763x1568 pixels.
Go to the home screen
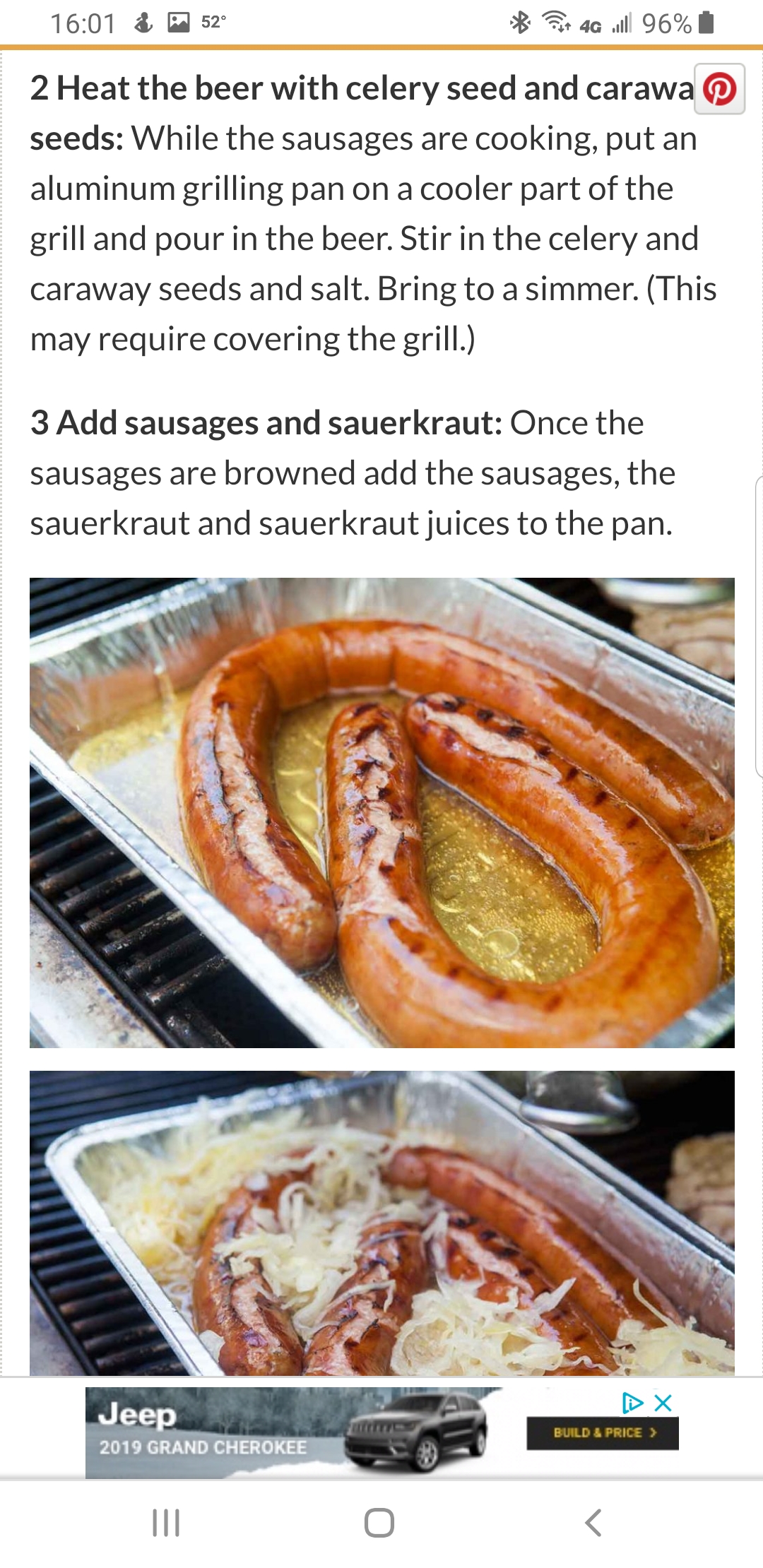[379, 1523]
